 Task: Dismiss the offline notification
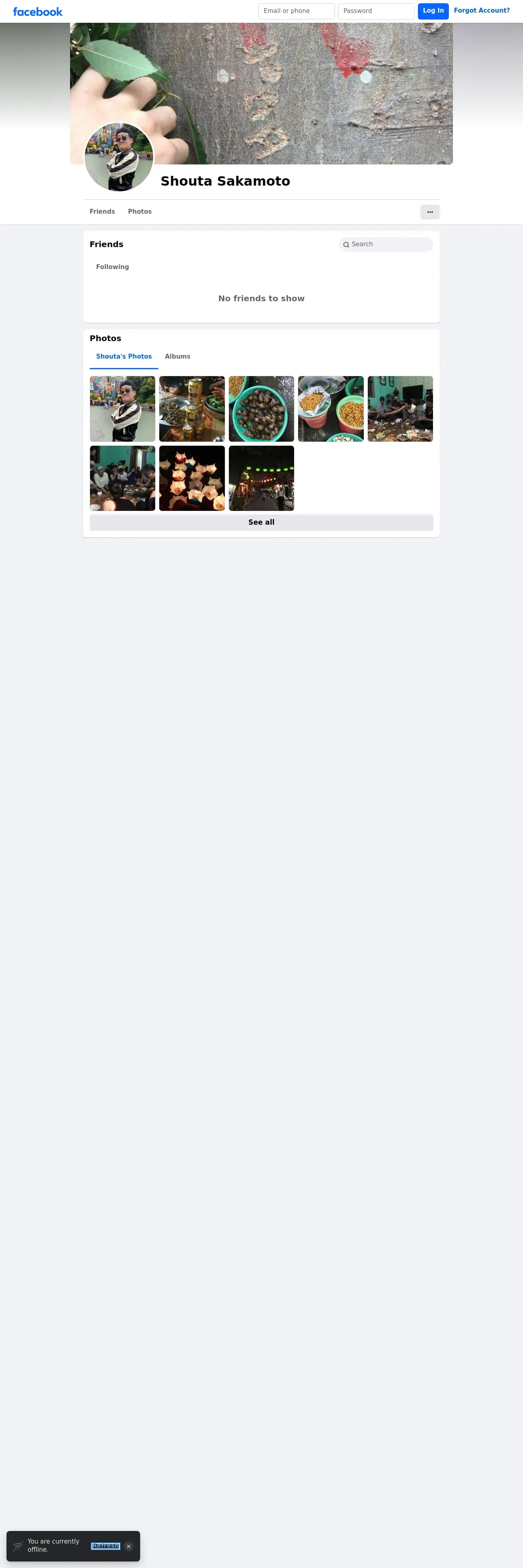click(128, 1546)
